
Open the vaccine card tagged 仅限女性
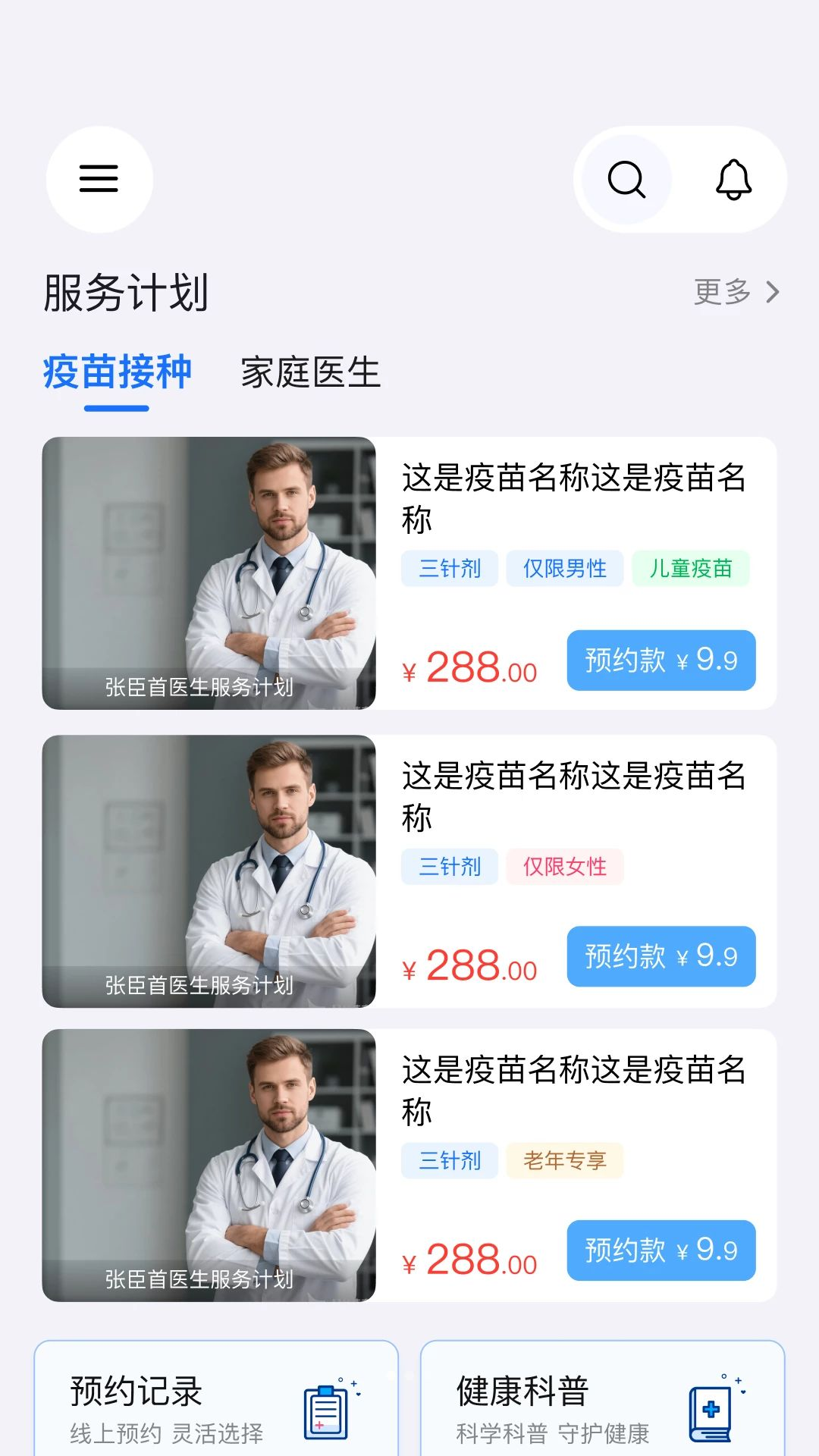pyautogui.click(x=409, y=871)
